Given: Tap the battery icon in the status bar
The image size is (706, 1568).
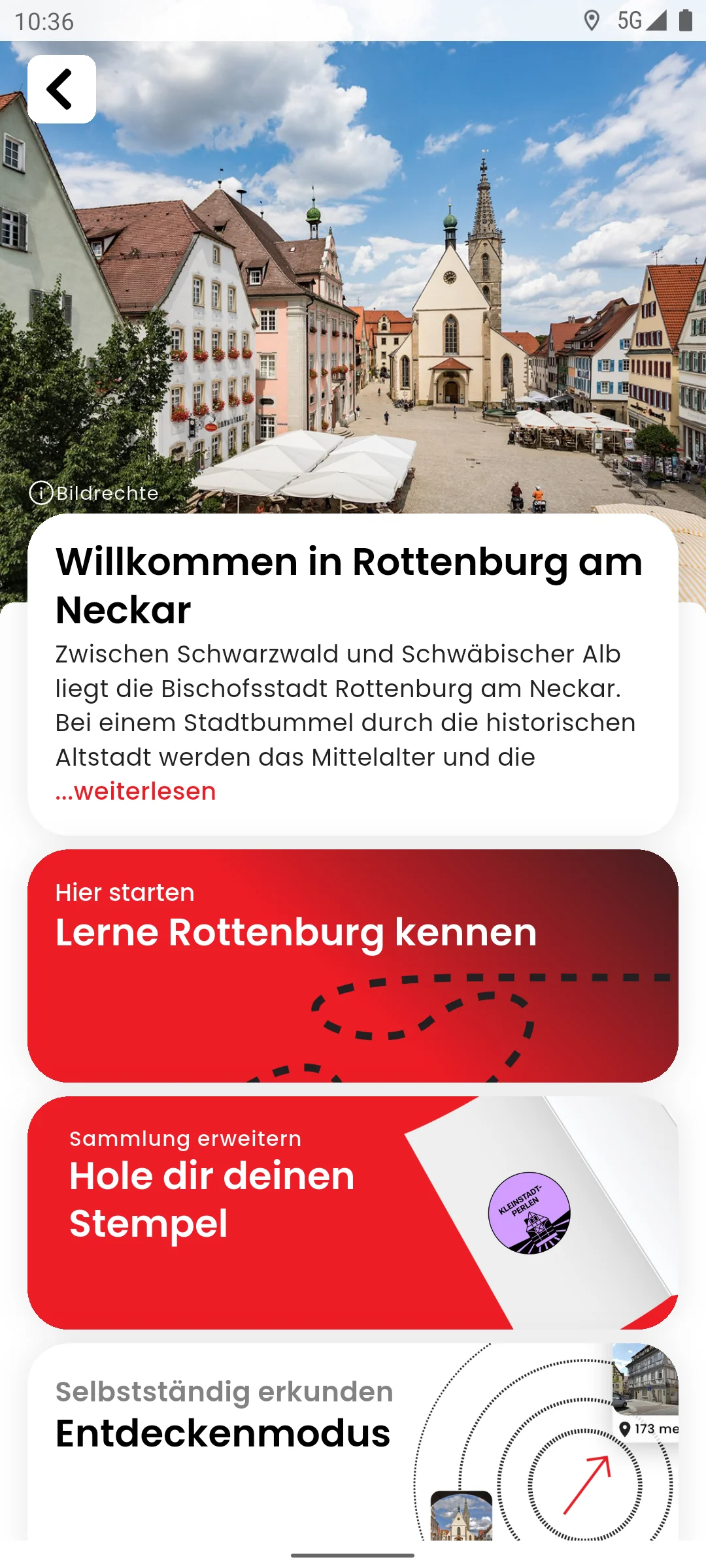Looking at the screenshot, I should coord(684,22).
